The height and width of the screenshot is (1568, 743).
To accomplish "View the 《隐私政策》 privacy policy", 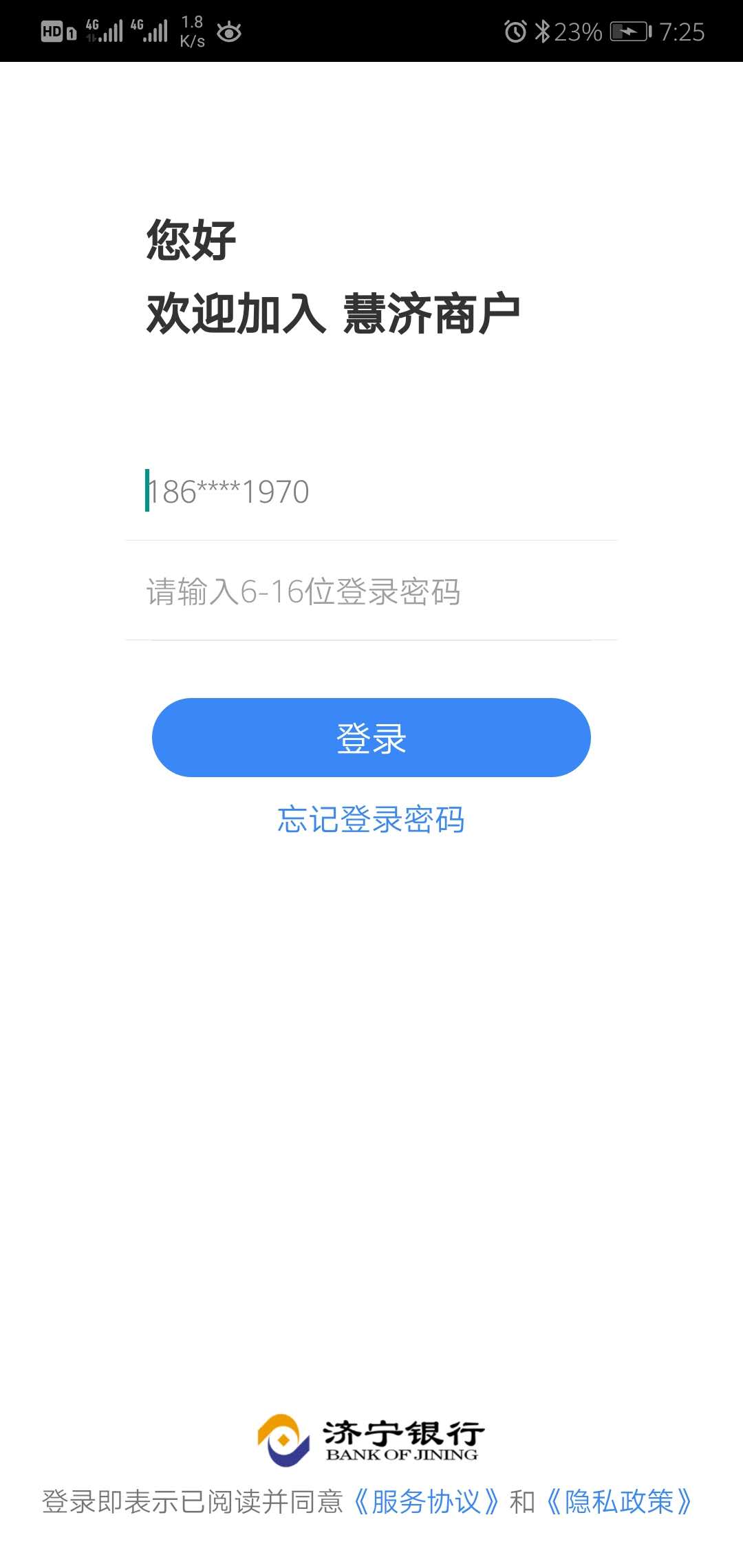I will [619, 1501].
